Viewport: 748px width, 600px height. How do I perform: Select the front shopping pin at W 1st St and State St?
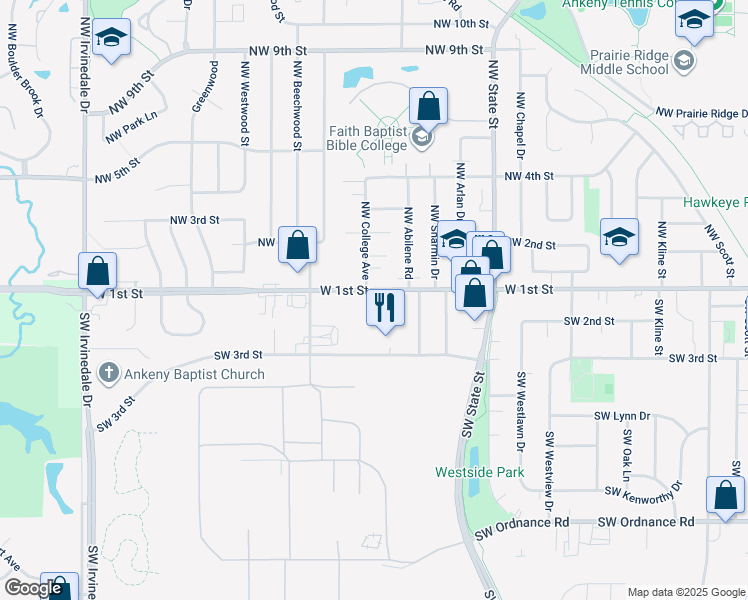coord(476,293)
